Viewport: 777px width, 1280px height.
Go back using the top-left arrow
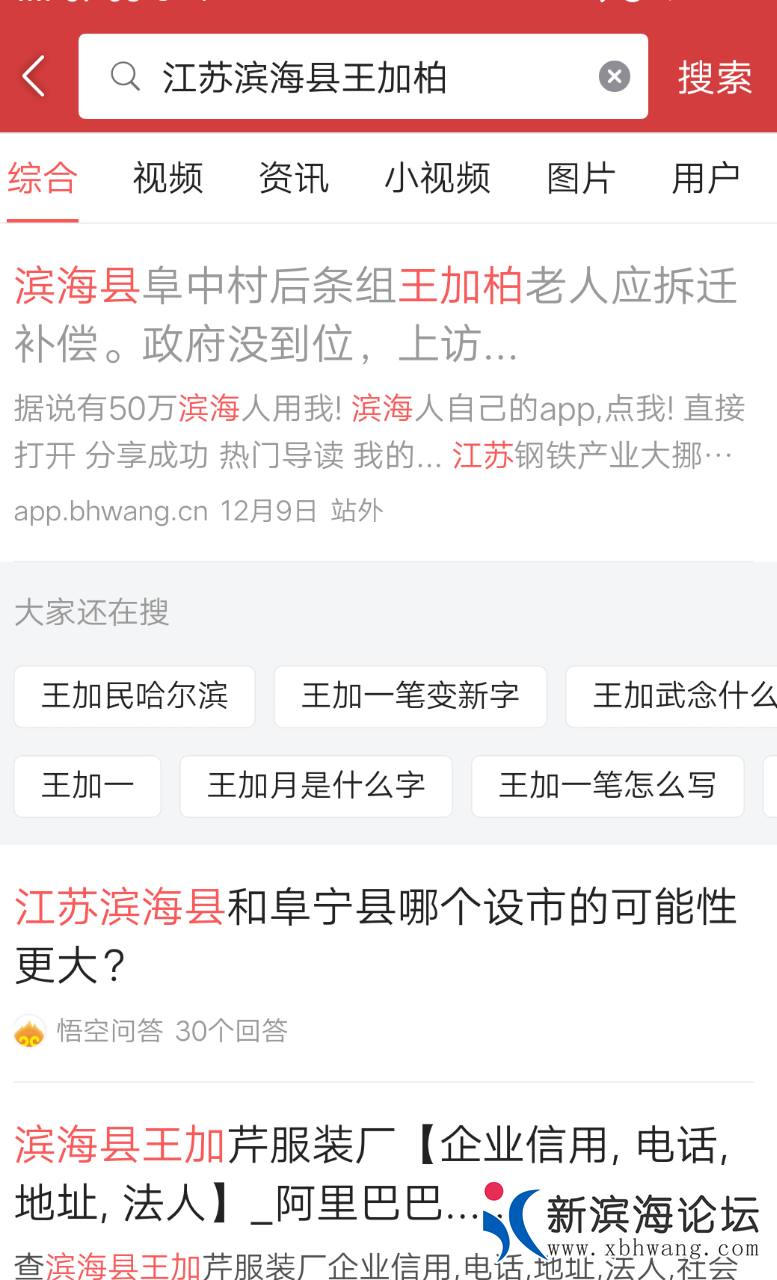click(34, 77)
